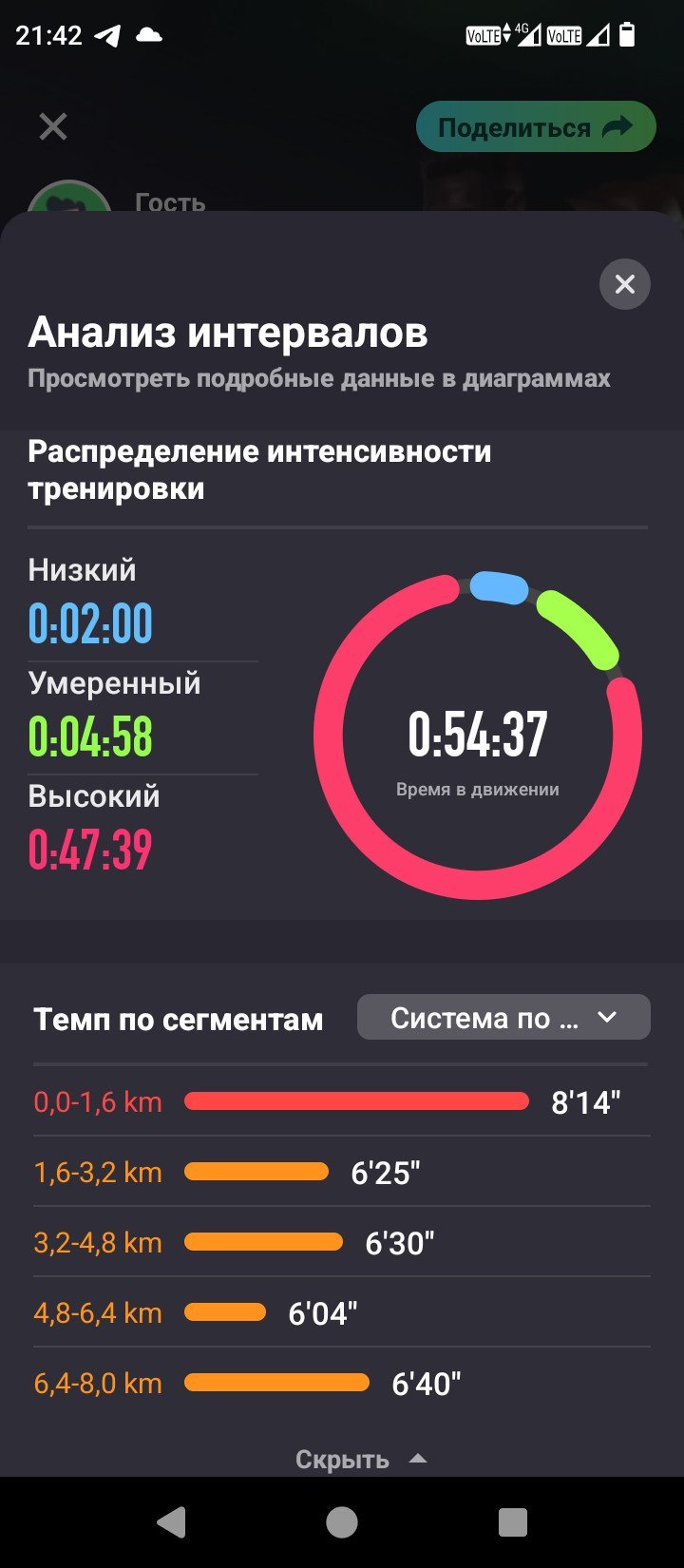
Task: Dismiss the workout summary with top-left X
Action: (x=53, y=126)
